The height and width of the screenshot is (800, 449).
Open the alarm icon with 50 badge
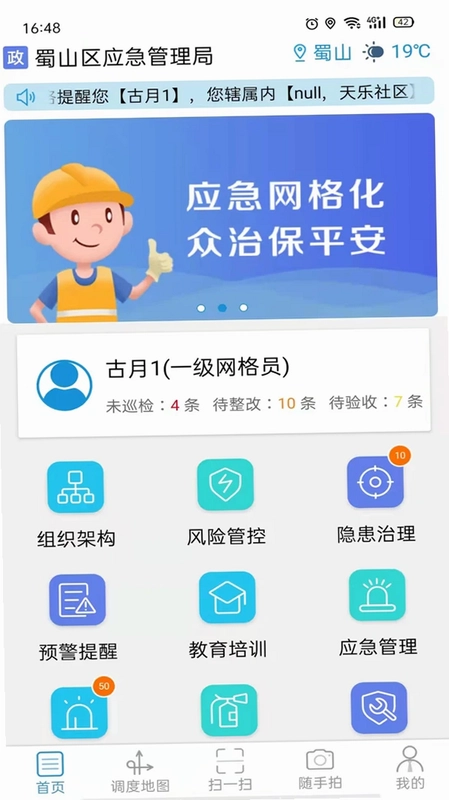(81, 711)
